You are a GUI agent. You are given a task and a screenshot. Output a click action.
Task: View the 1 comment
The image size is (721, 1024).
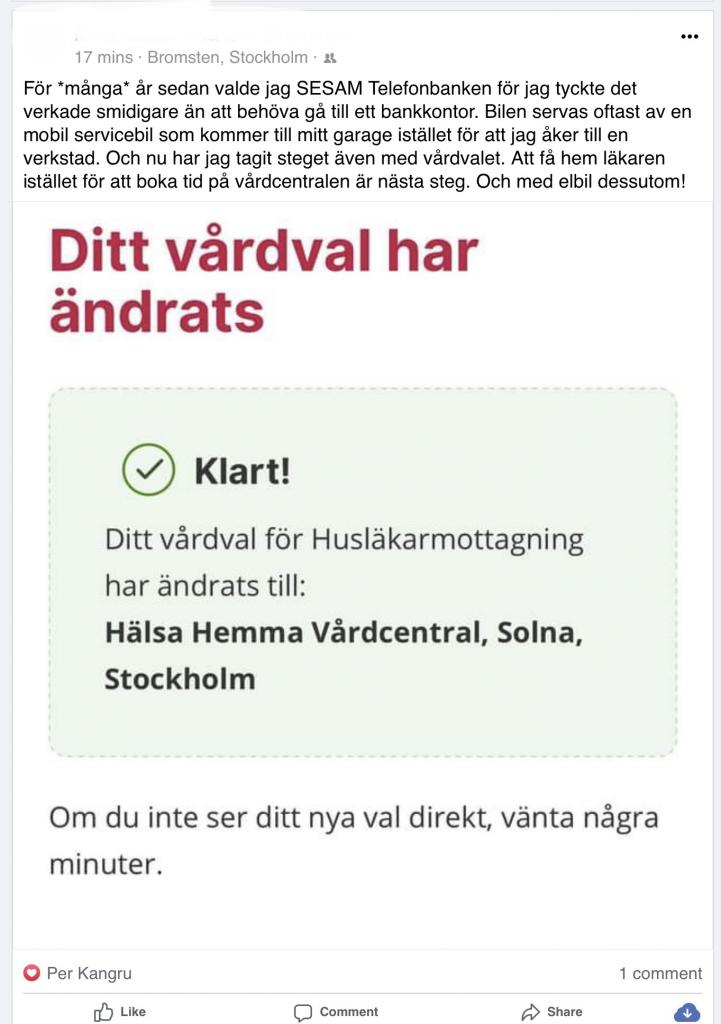[660, 973]
